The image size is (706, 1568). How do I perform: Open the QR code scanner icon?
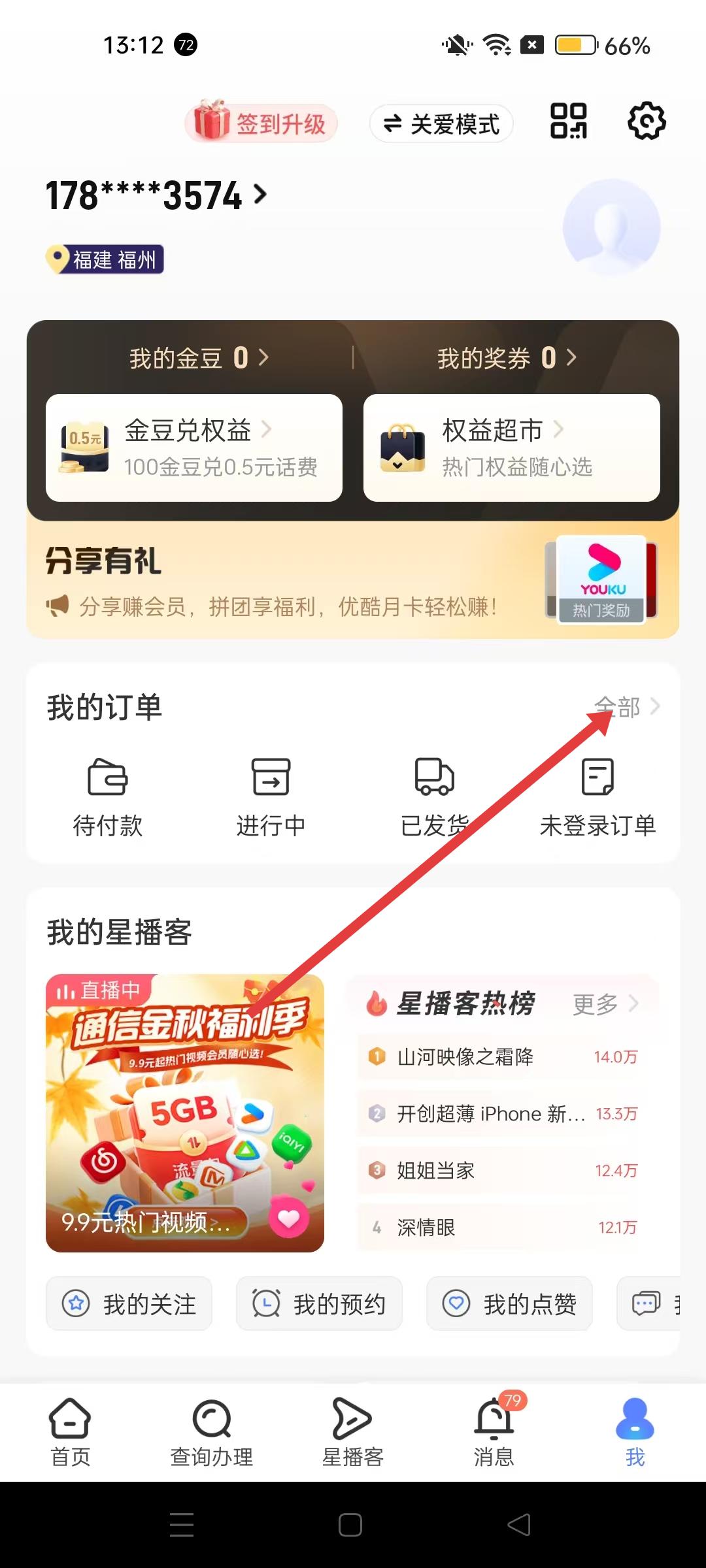568,121
